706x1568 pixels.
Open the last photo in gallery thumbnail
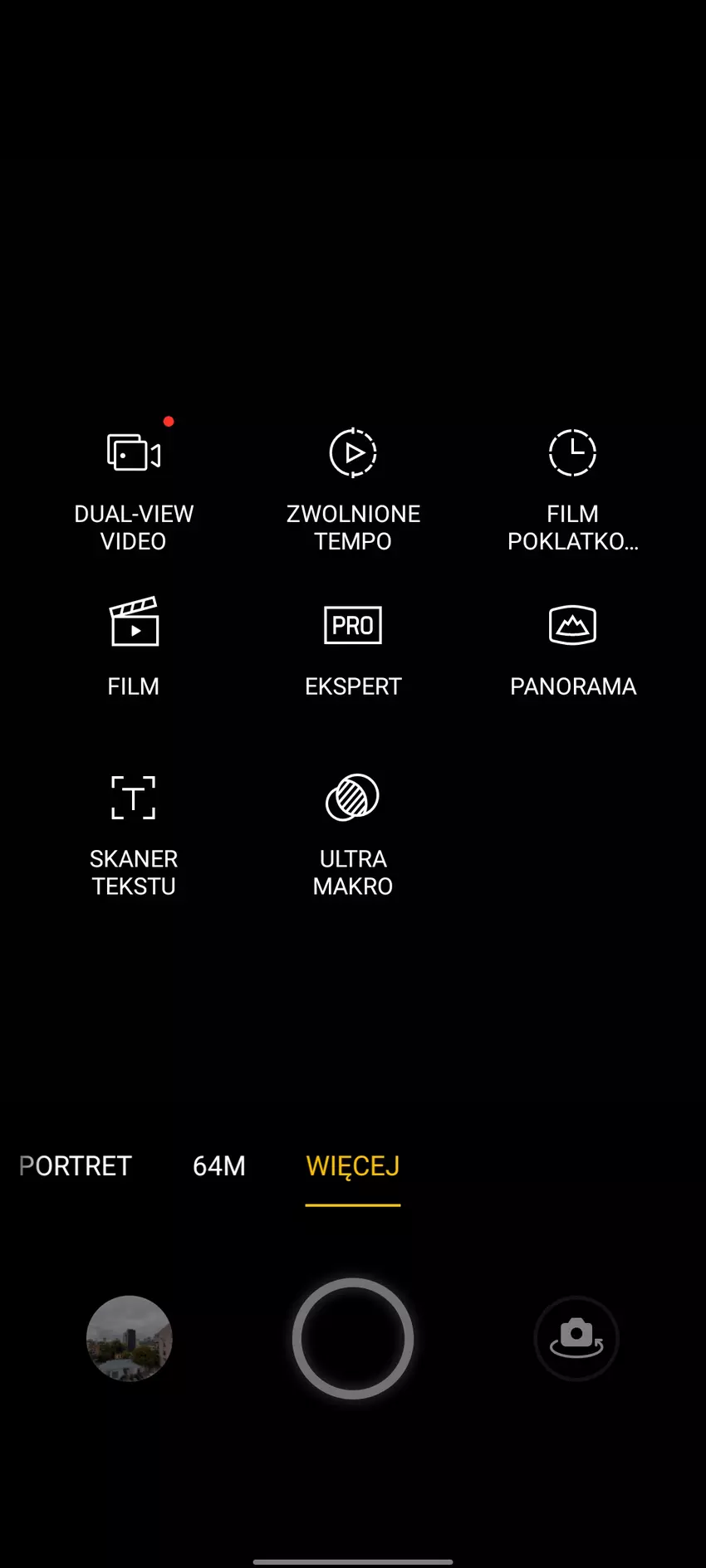click(130, 1338)
